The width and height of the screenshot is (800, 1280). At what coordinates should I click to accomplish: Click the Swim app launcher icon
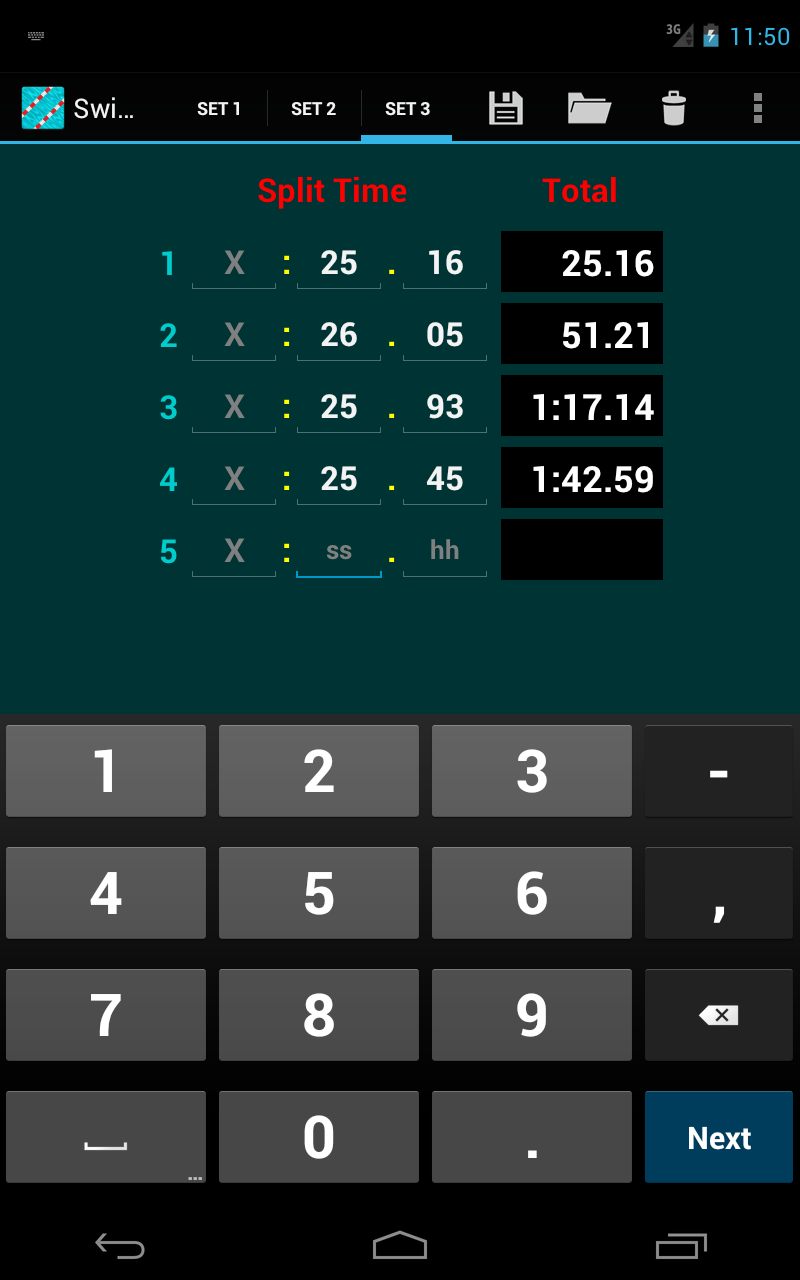click(41, 107)
